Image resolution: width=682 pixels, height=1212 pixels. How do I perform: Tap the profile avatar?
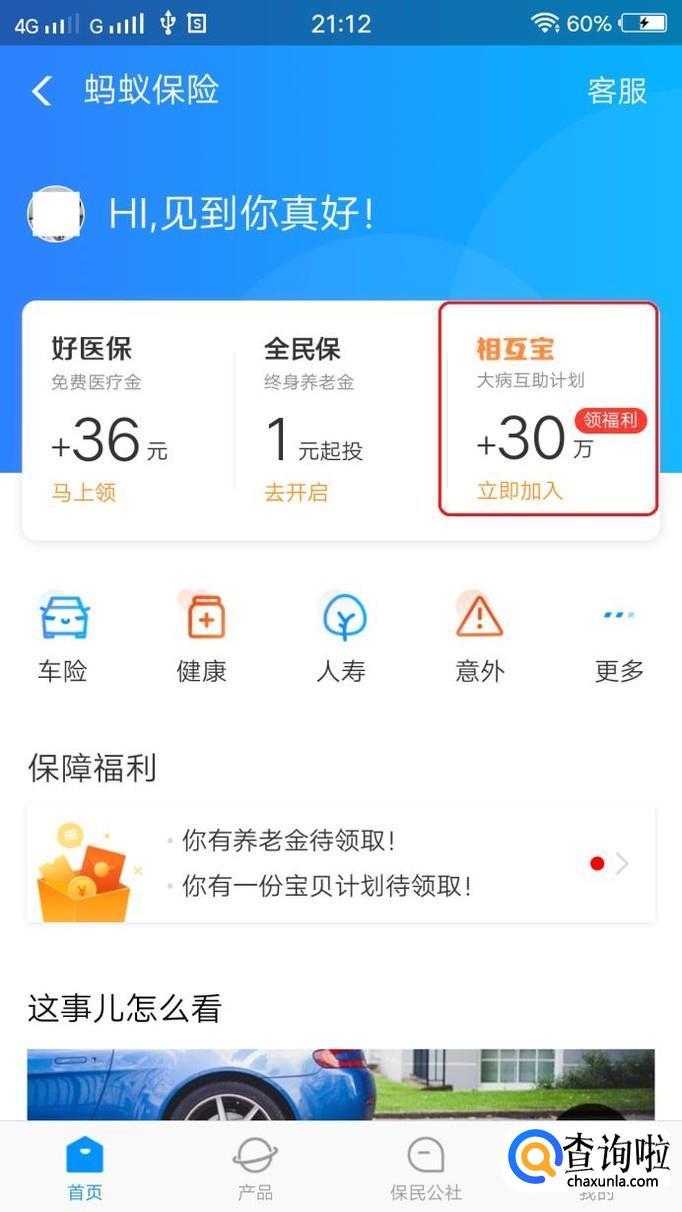pos(55,213)
